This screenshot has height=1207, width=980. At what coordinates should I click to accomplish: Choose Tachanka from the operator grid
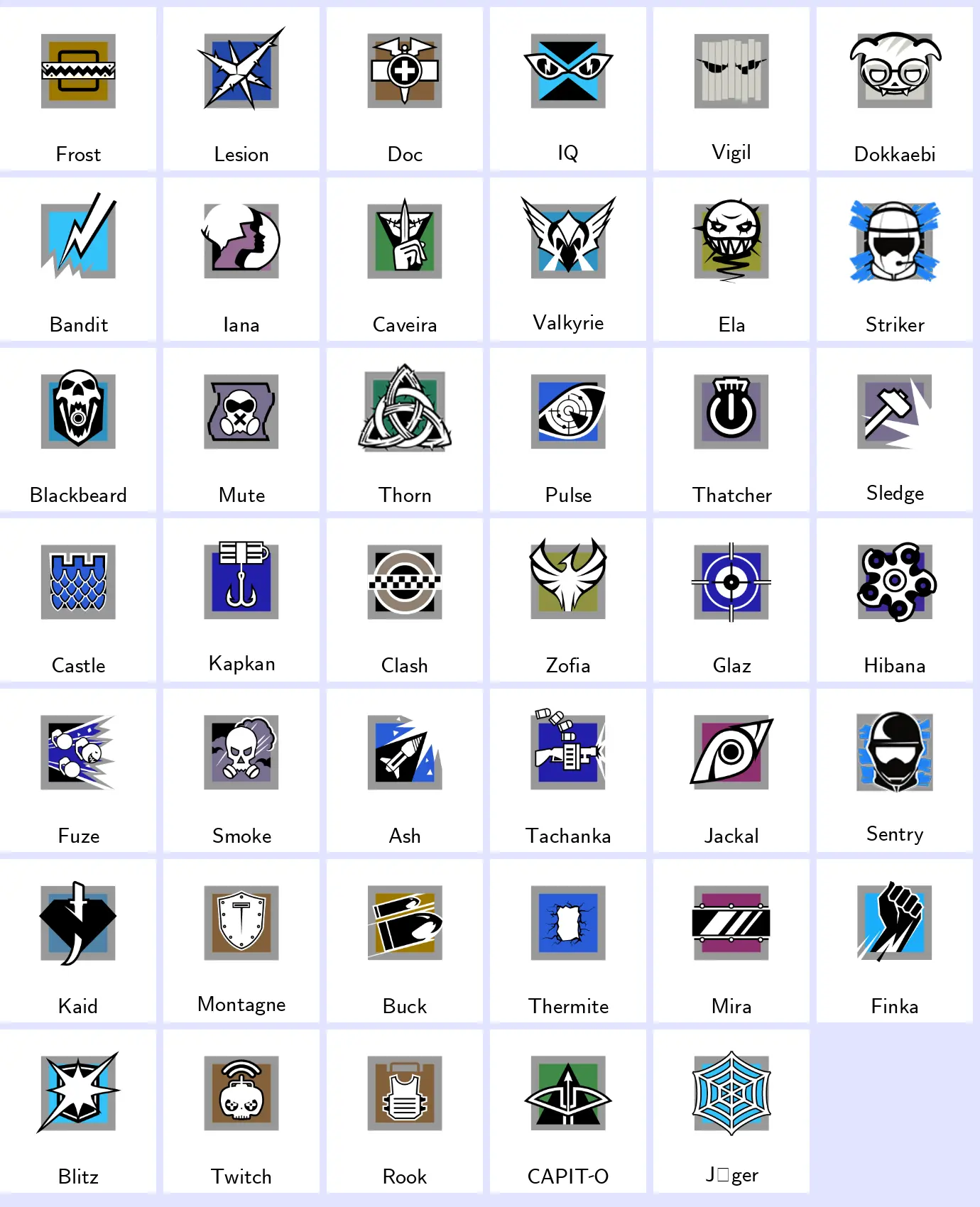click(568, 770)
